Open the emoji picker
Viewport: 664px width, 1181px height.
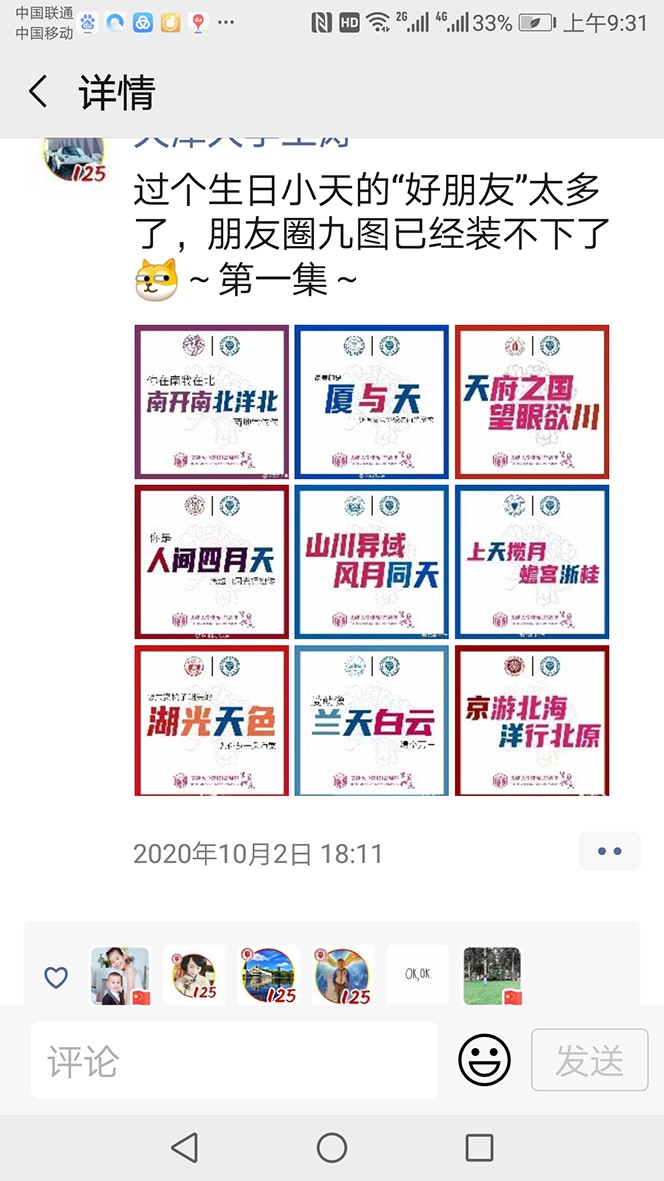click(484, 1060)
